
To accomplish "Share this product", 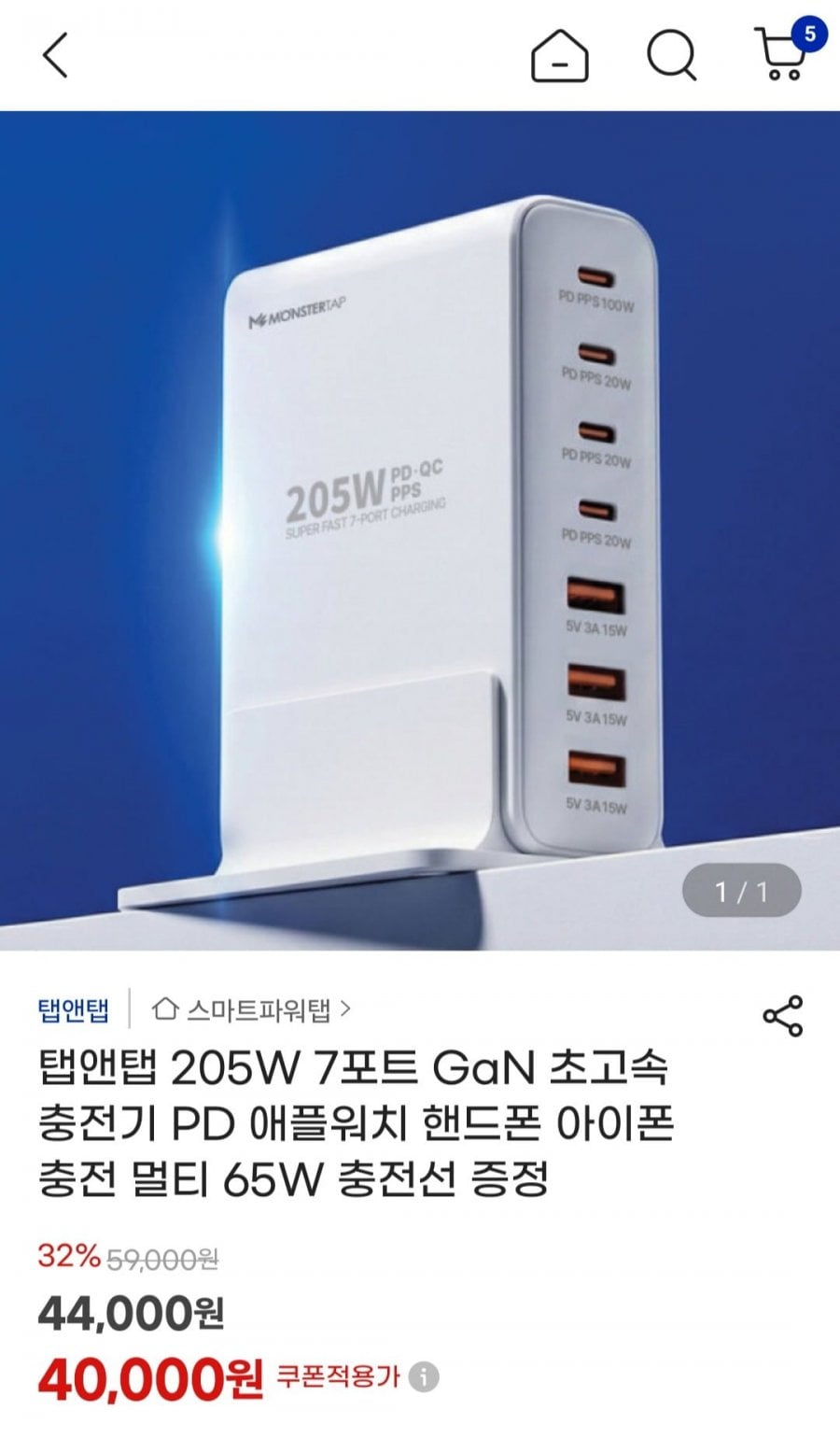I will pyautogui.click(x=782, y=1016).
